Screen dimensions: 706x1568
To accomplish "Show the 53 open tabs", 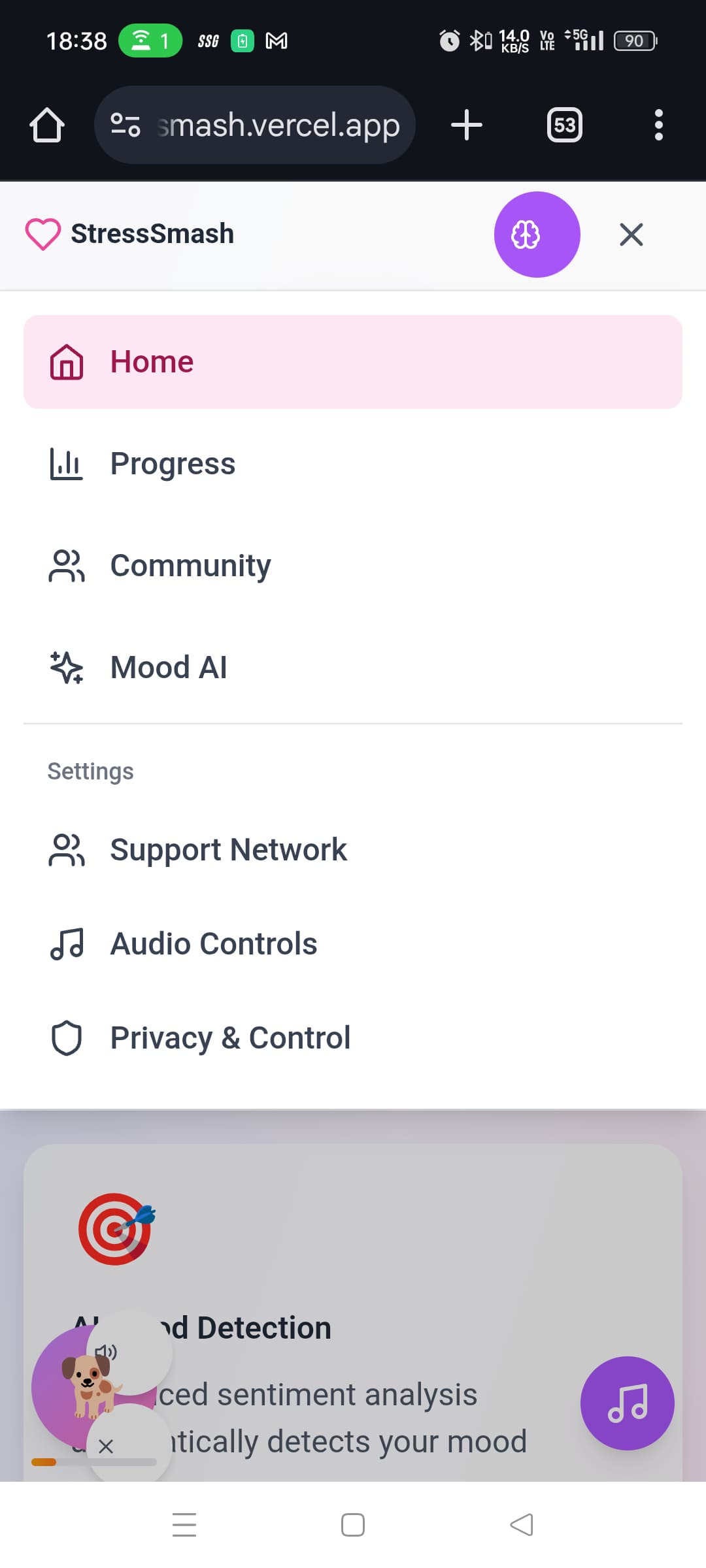I will tap(564, 125).
